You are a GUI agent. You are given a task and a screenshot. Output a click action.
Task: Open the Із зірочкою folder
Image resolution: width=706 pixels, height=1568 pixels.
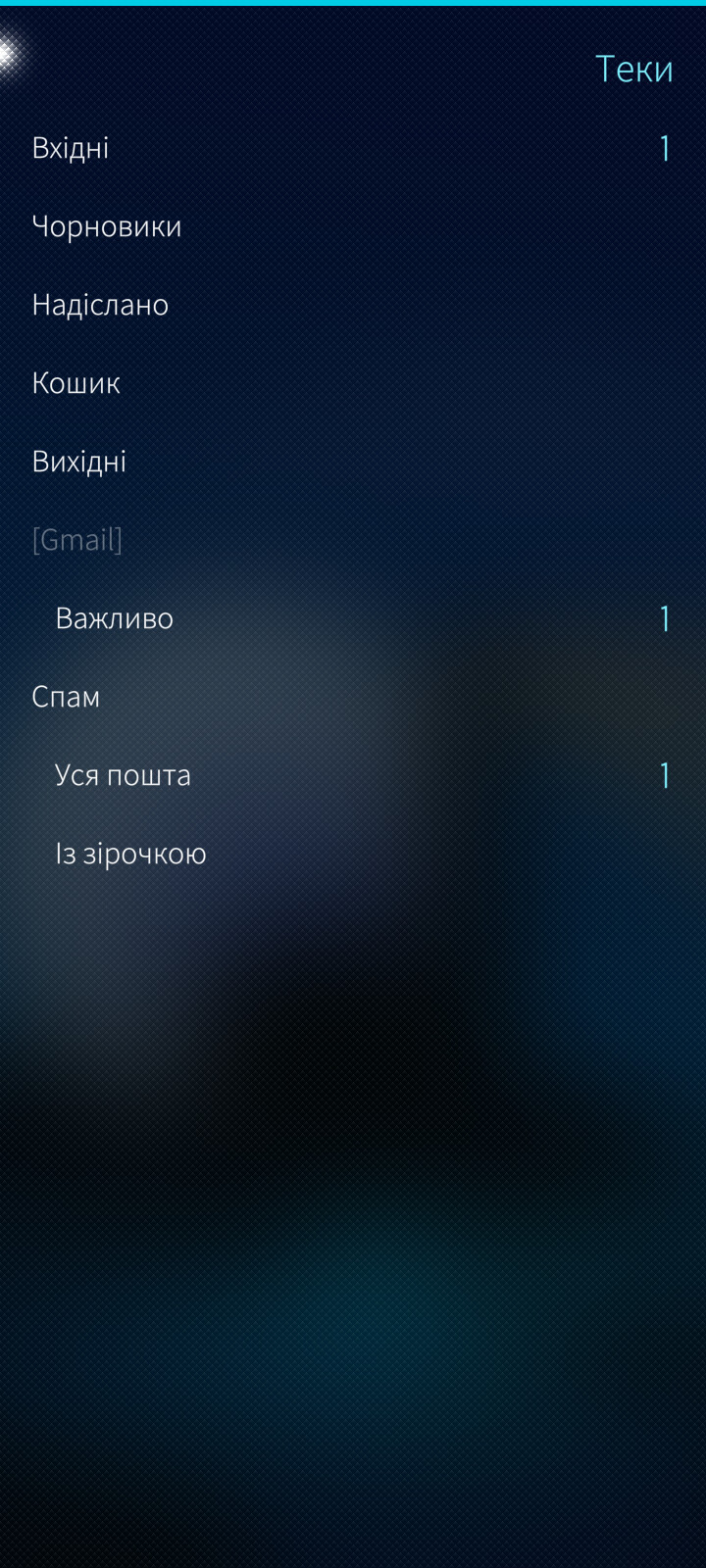click(353, 854)
